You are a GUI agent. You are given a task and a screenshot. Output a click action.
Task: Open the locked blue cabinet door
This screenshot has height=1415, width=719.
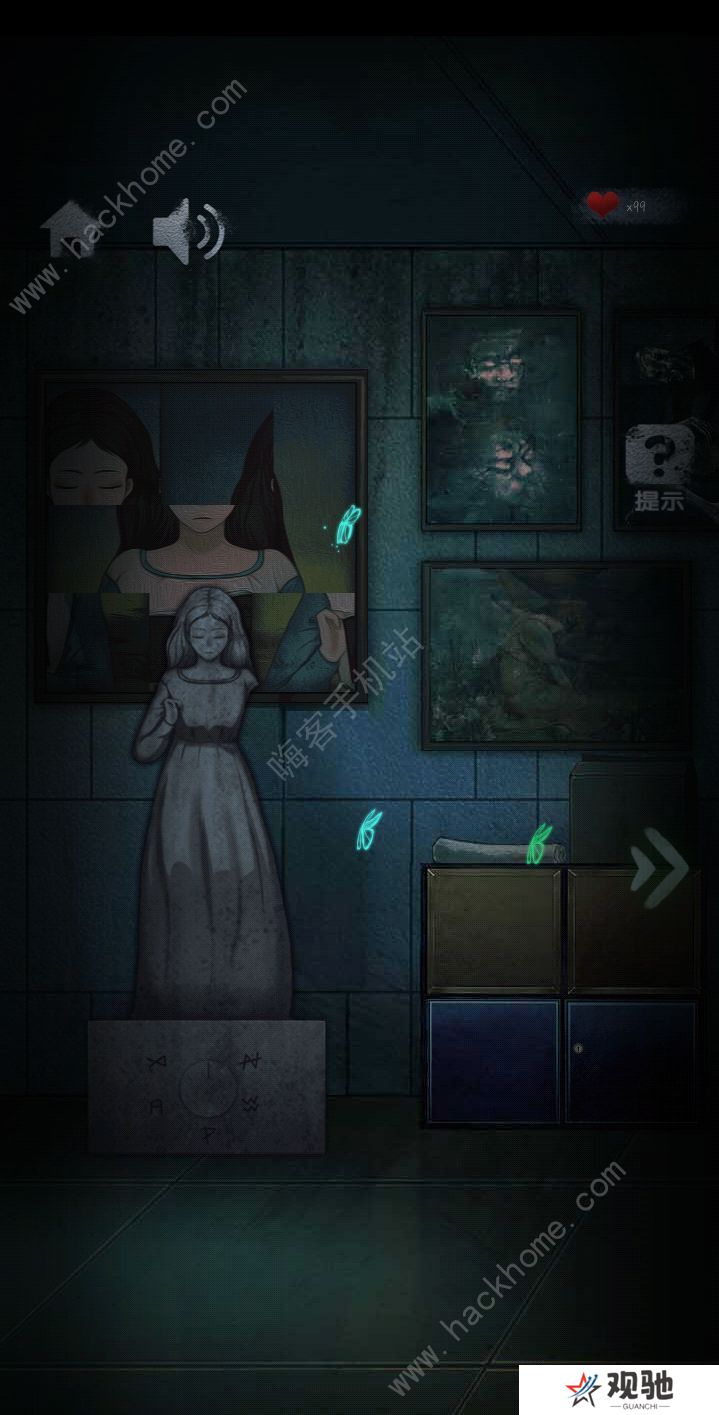pyautogui.click(x=630, y=1060)
